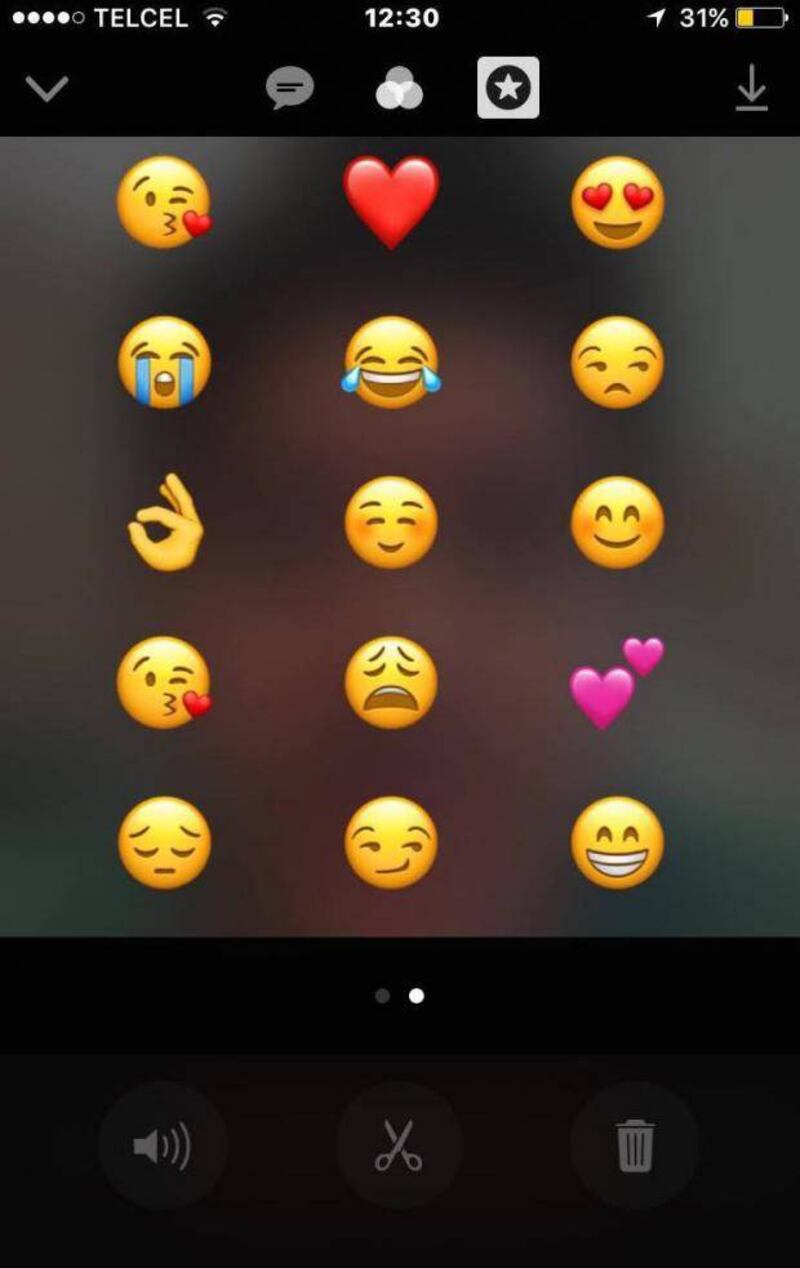Add the red heart sticker
The image size is (800, 1268).
(x=391, y=201)
